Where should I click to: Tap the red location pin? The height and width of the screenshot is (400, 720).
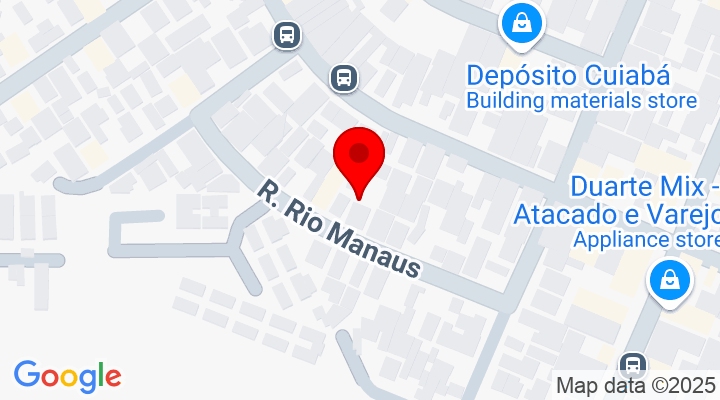(358, 157)
